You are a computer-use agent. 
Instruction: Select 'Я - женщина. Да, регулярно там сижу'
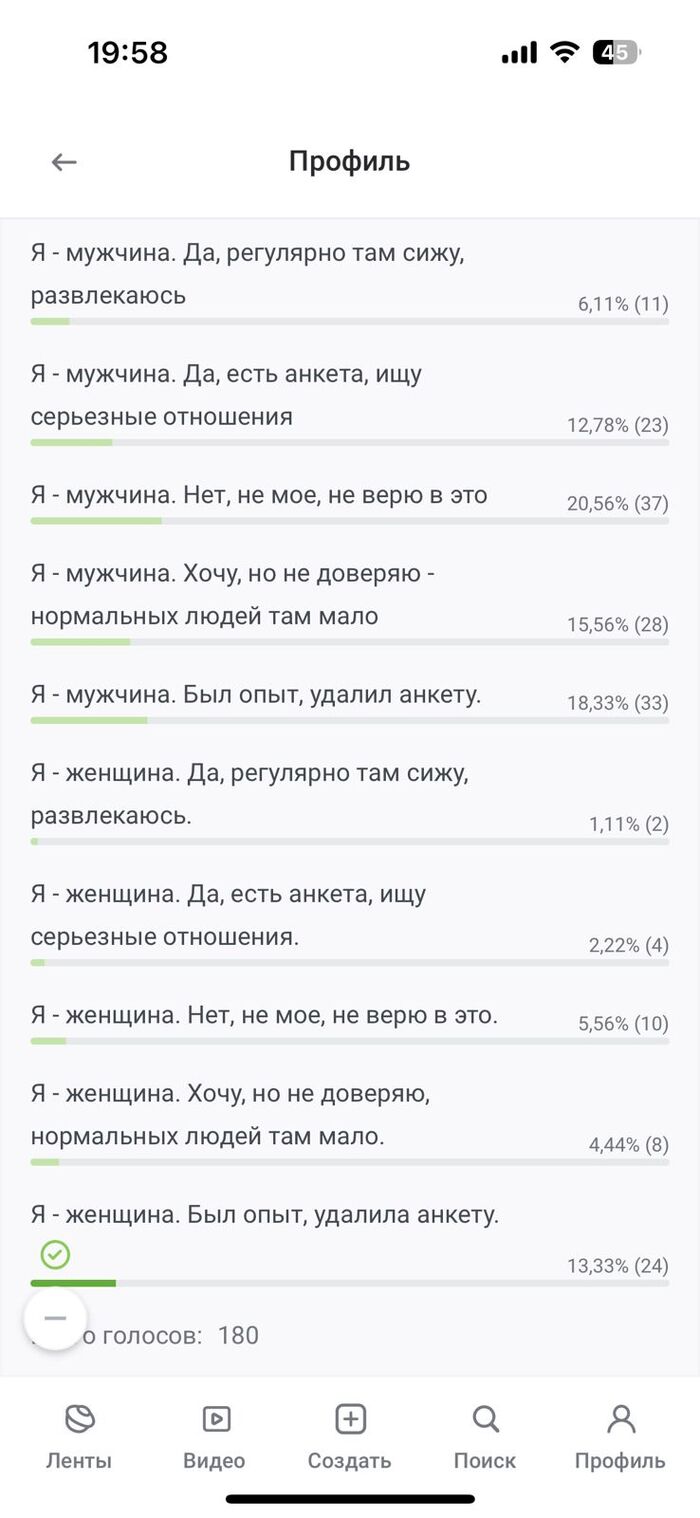tap(250, 794)
